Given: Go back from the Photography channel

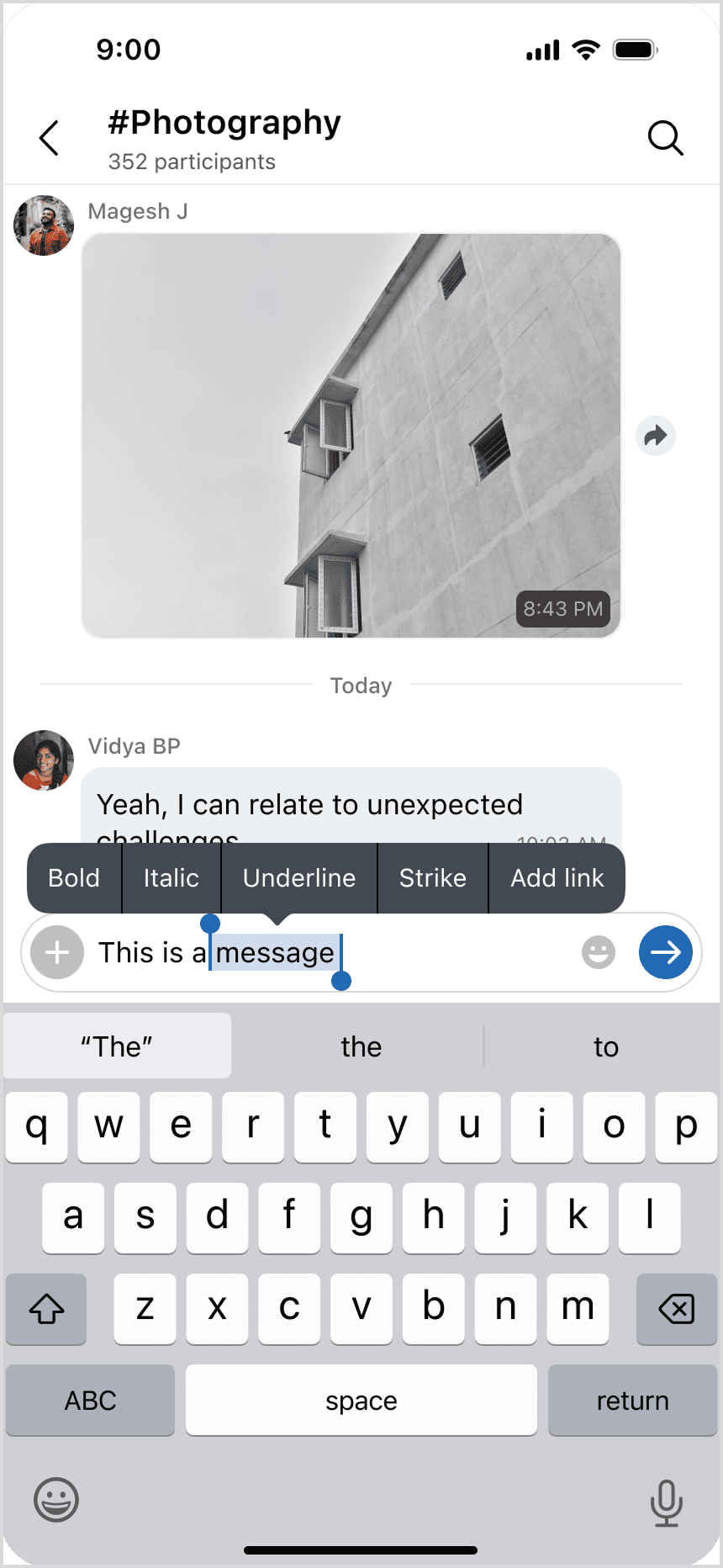Looking at the screenshot, I should (x=50, y=138).
